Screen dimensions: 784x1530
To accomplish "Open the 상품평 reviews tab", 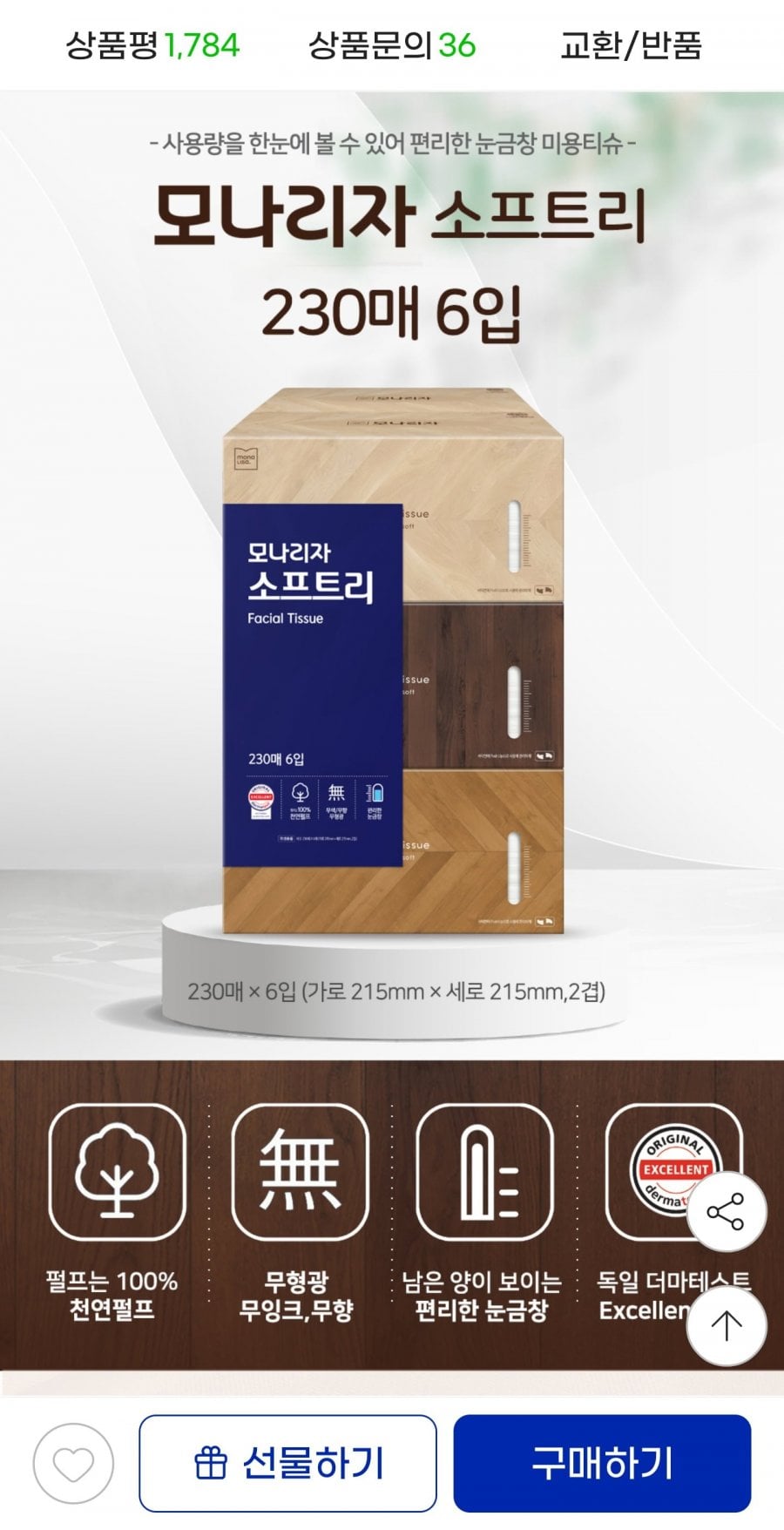I will pyautogui.click(x=152, y=45).
